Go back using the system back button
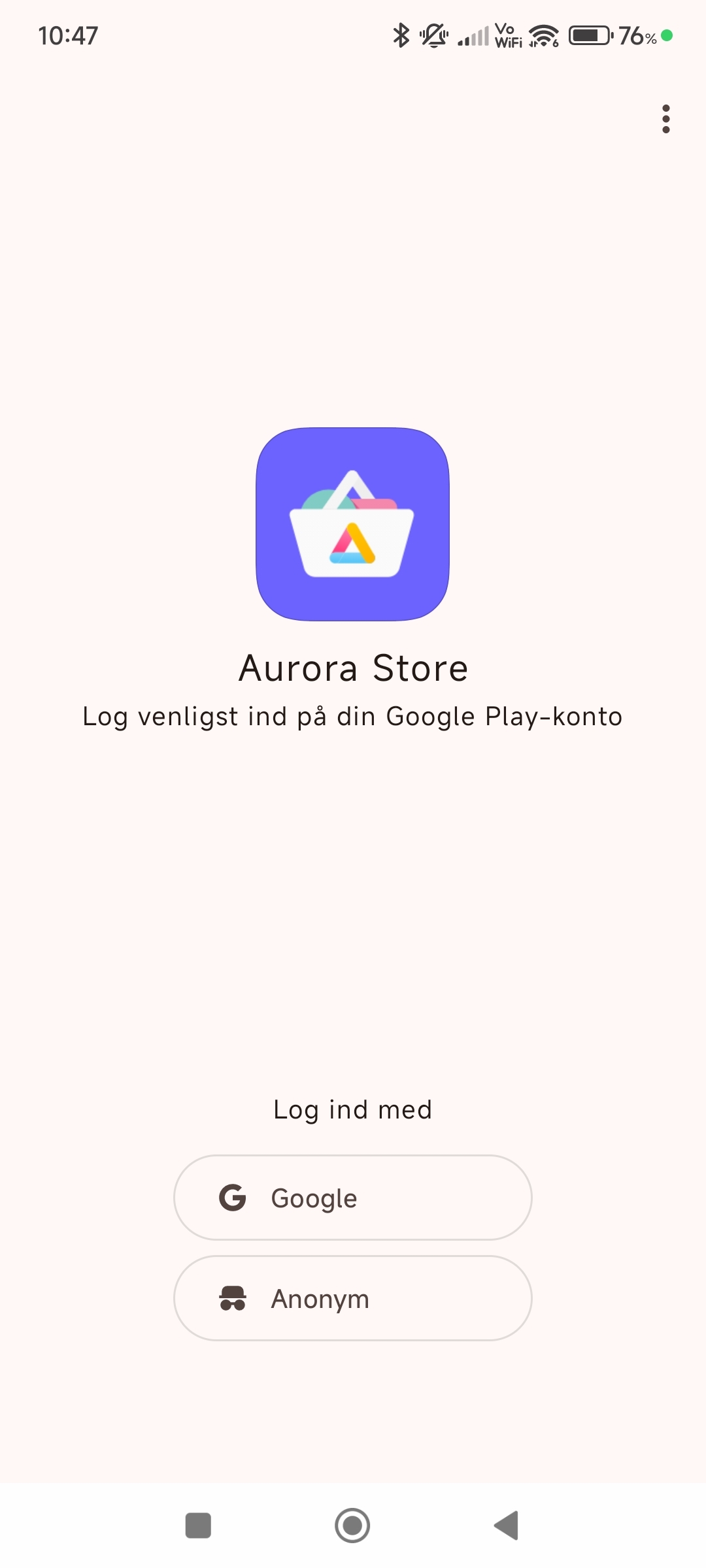The width and height of the screenshot is (706, 1568). pyautogui.click(x=507, y=1526)
